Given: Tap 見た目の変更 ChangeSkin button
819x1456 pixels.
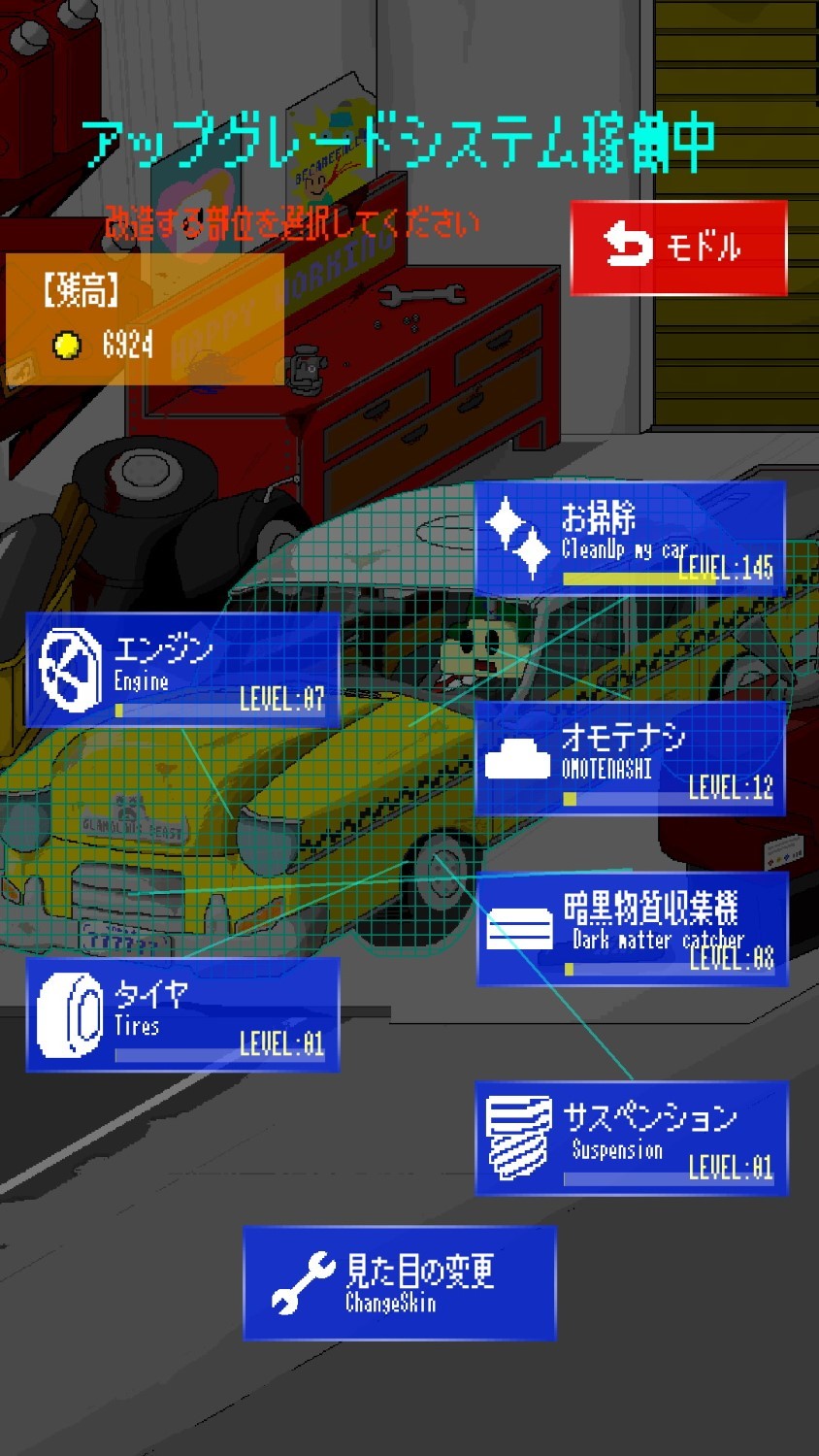Looking at the screenshot, I should 399,1283.
